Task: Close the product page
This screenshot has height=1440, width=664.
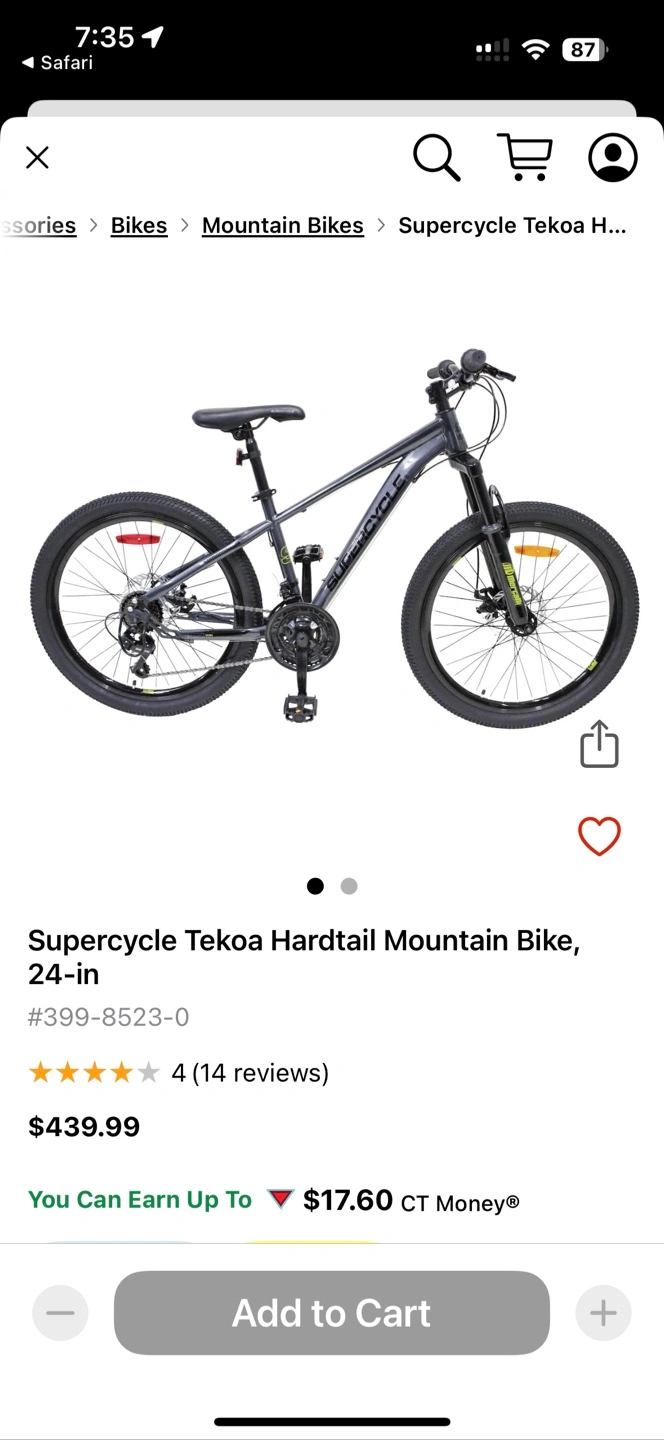Action: coord(37,157)
